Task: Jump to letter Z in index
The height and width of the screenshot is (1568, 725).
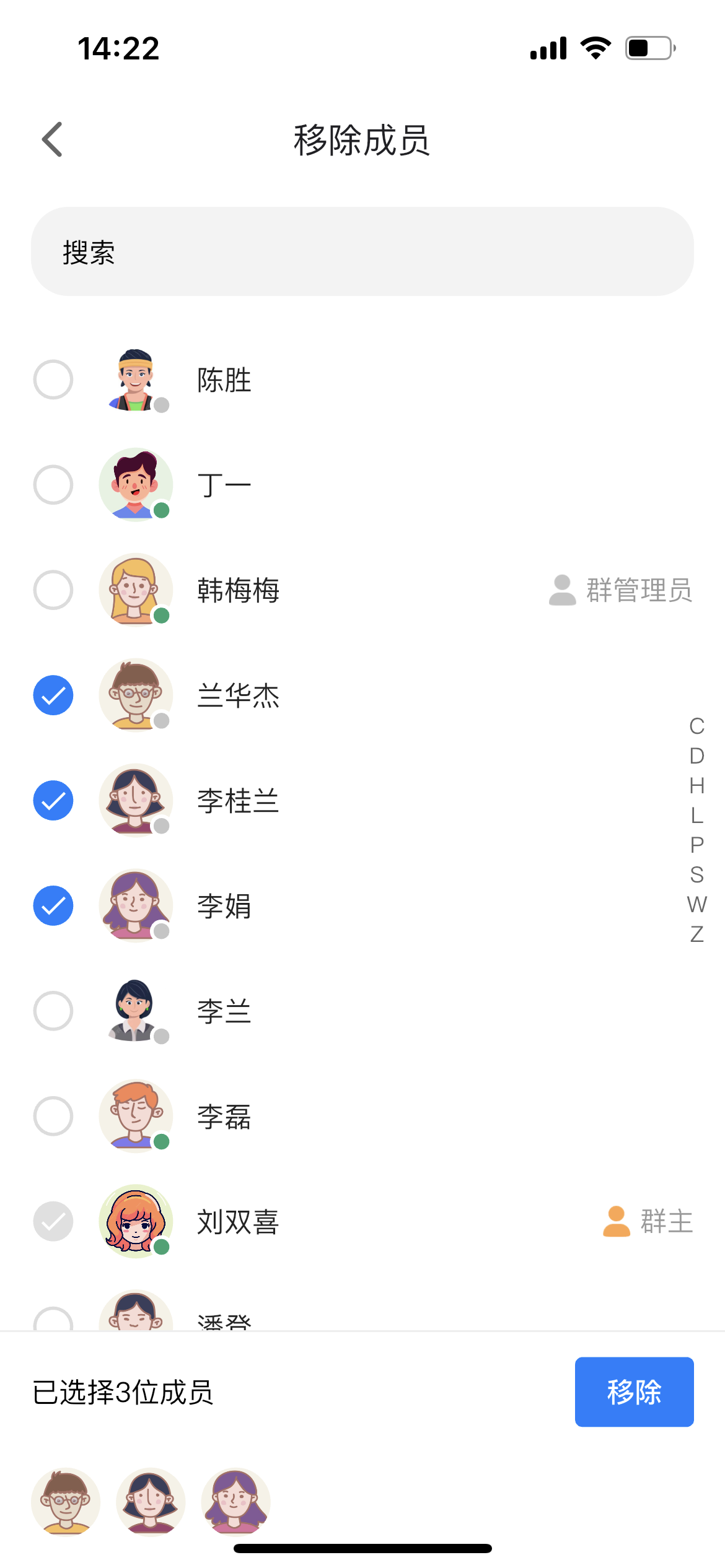Action: click(x=696, y=934)
